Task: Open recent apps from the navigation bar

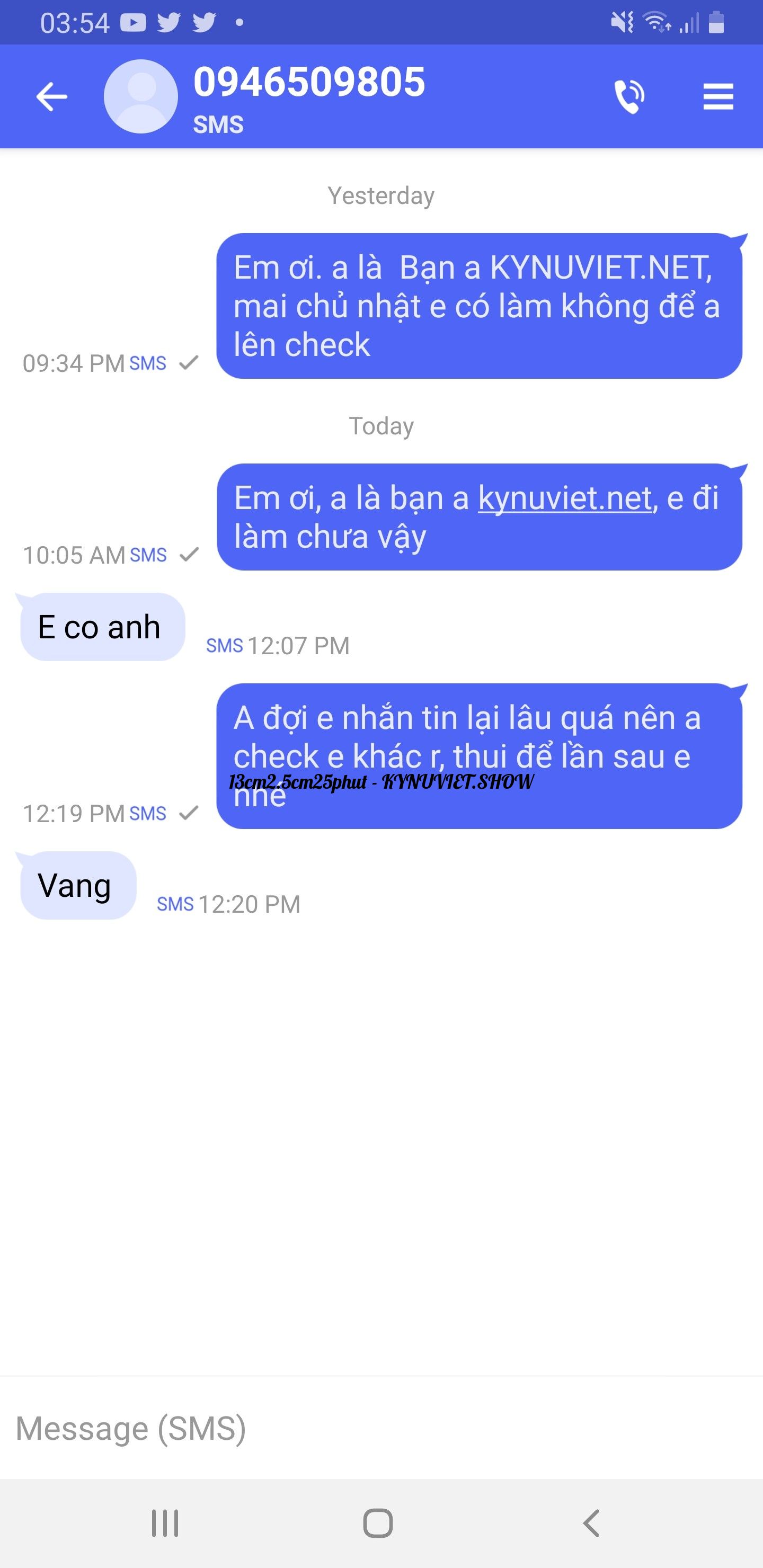Action: click(165, 1524)
